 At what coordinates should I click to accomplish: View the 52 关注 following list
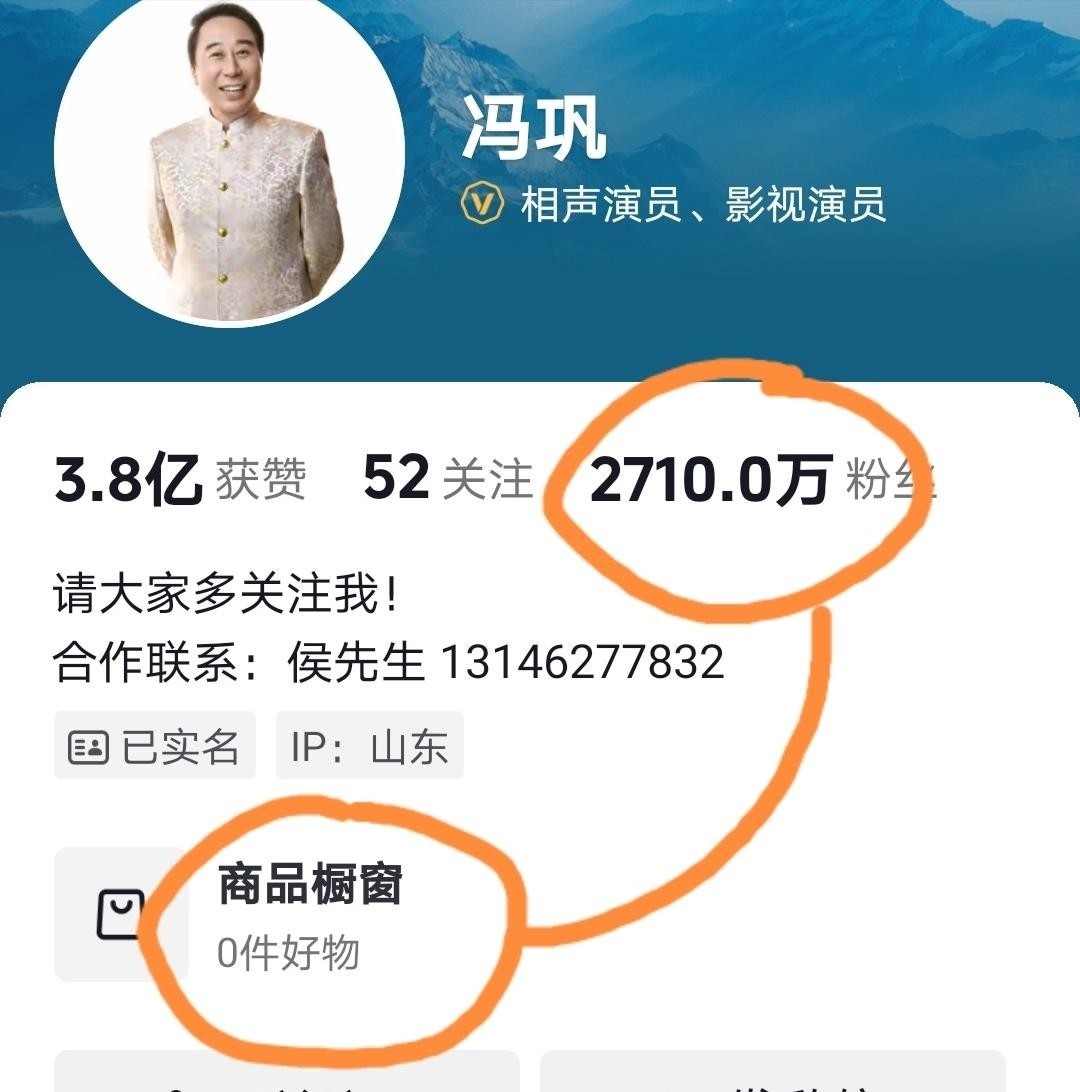pos(447,478)
